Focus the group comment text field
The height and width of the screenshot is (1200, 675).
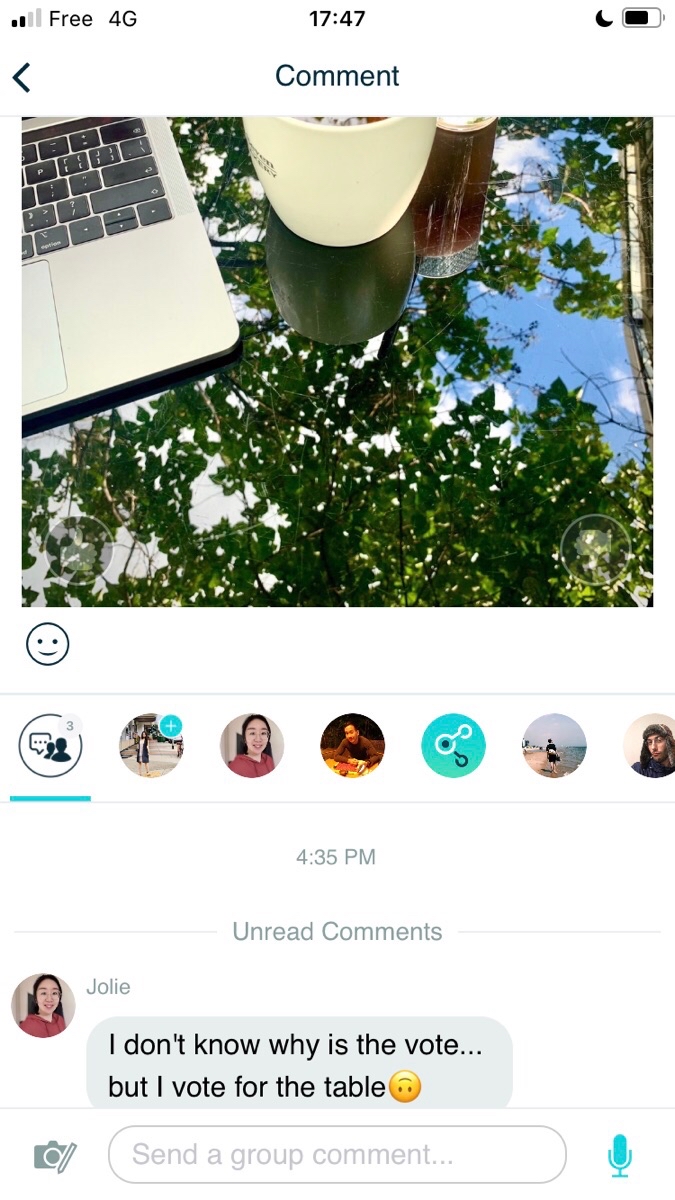(337, 1155)
